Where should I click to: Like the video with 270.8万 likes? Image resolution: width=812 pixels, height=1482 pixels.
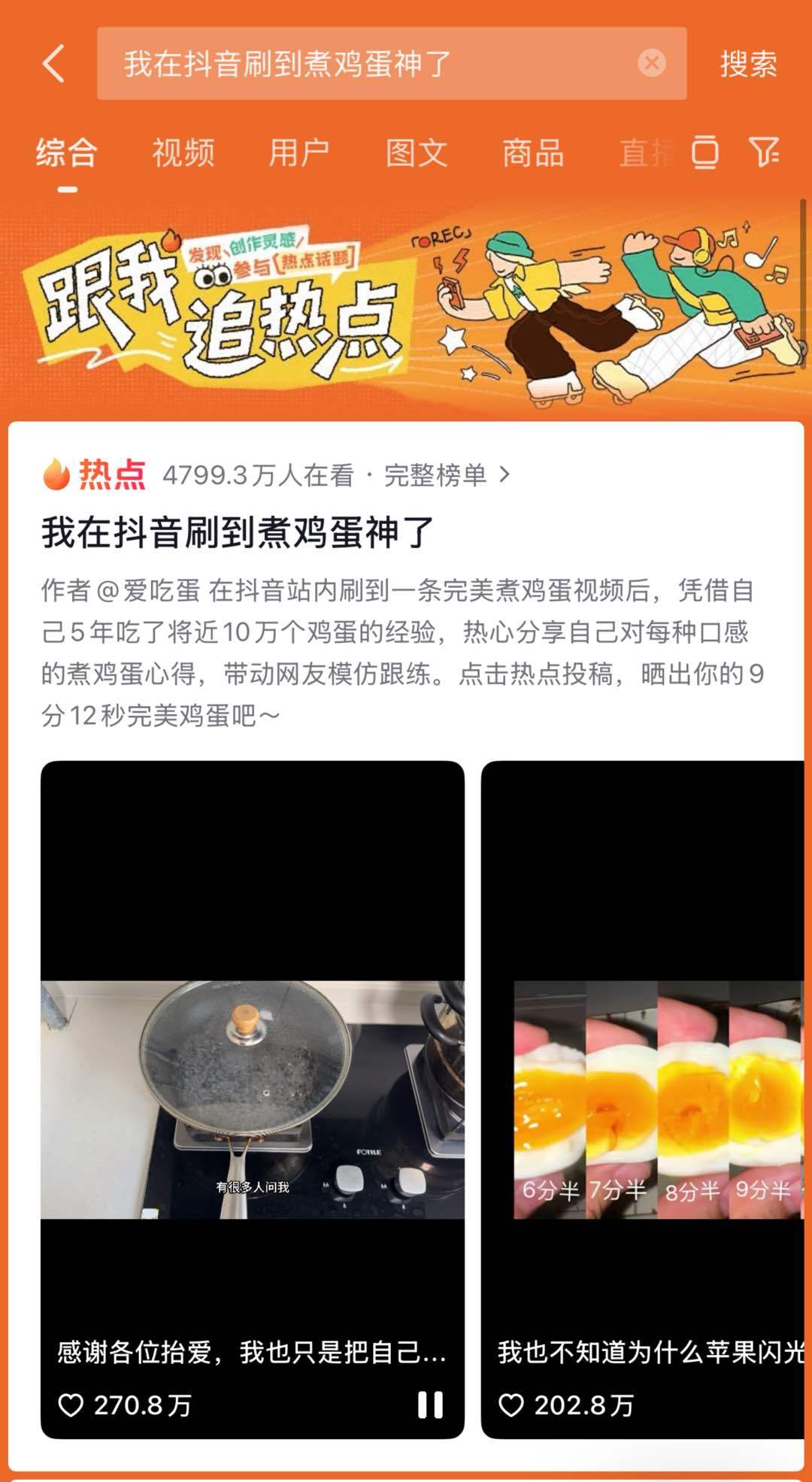[71, 1405]
